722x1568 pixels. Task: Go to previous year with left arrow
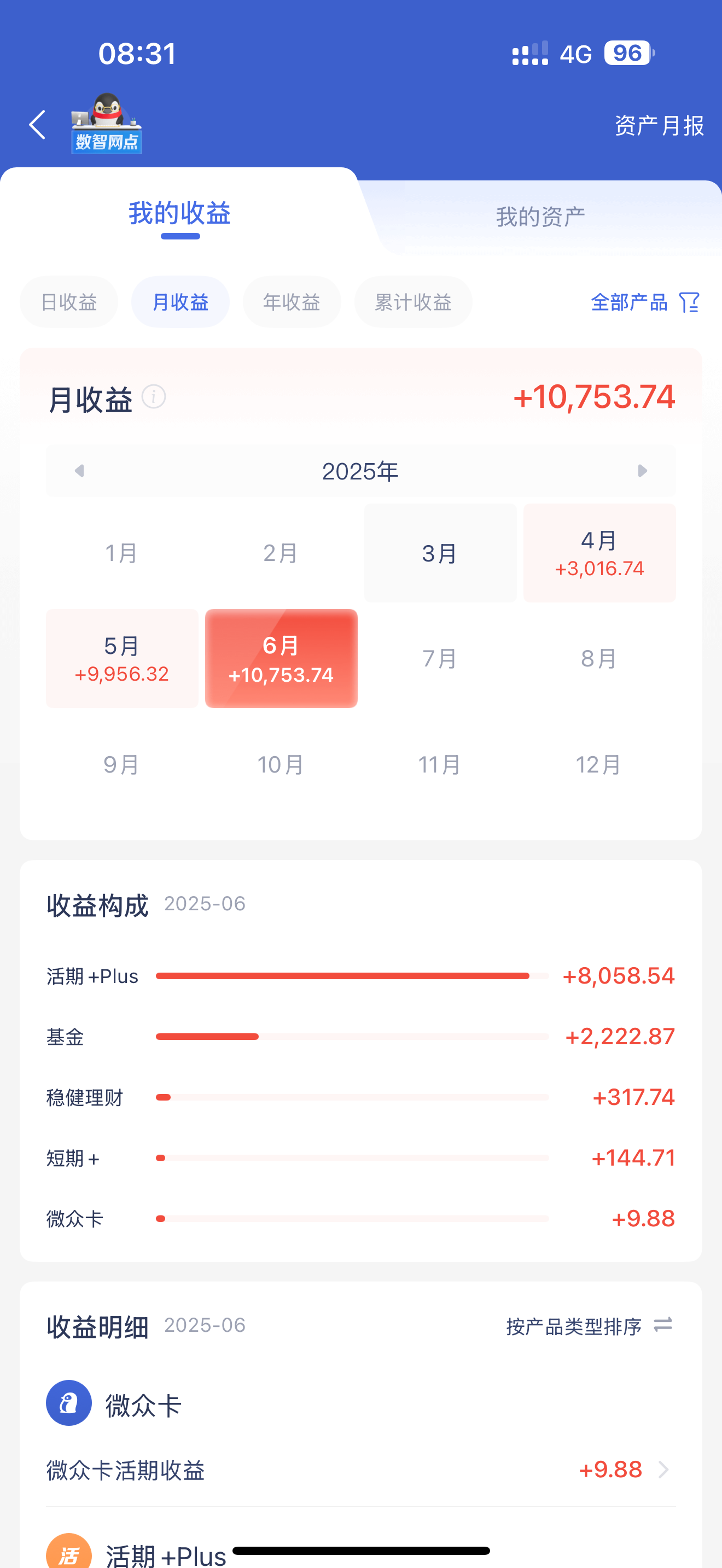click(79, 471)
